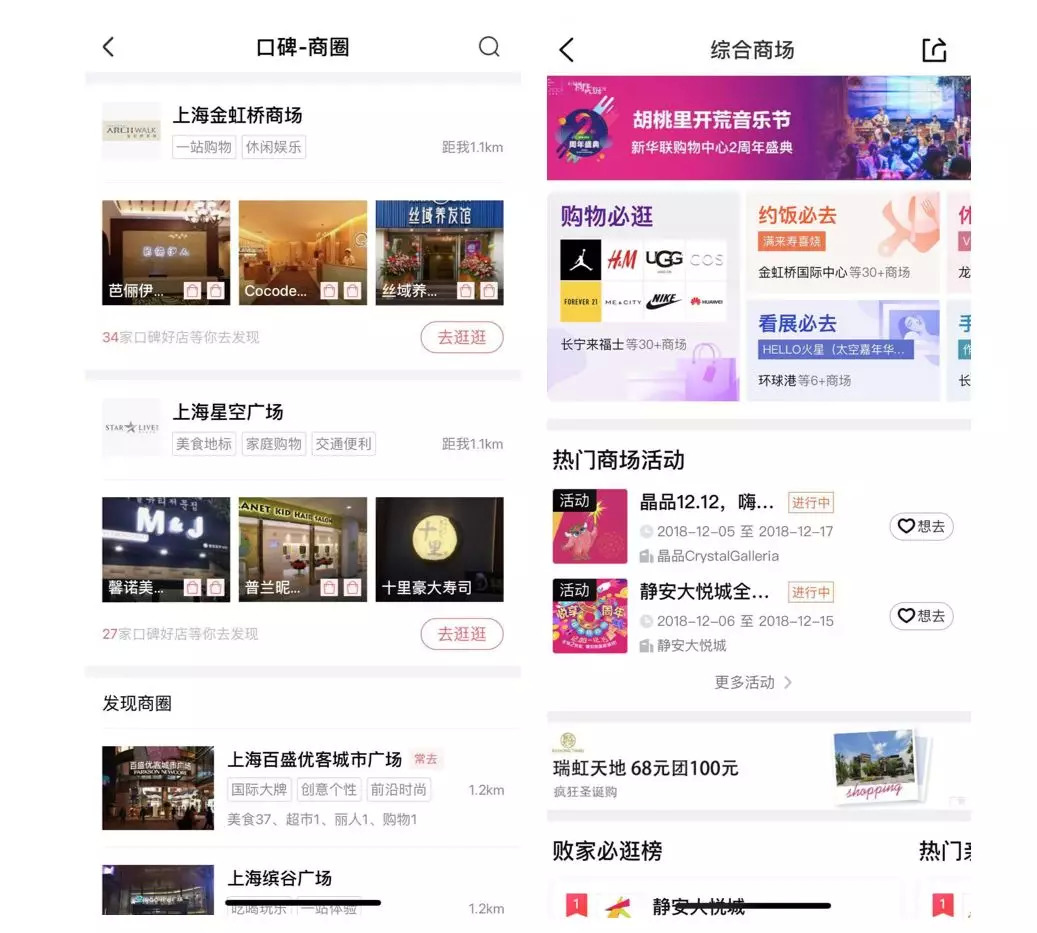Open the 十里豪大寿司 shop thumbnail
The width and height of the screenshot is (1037, 933).
point(439,549)
